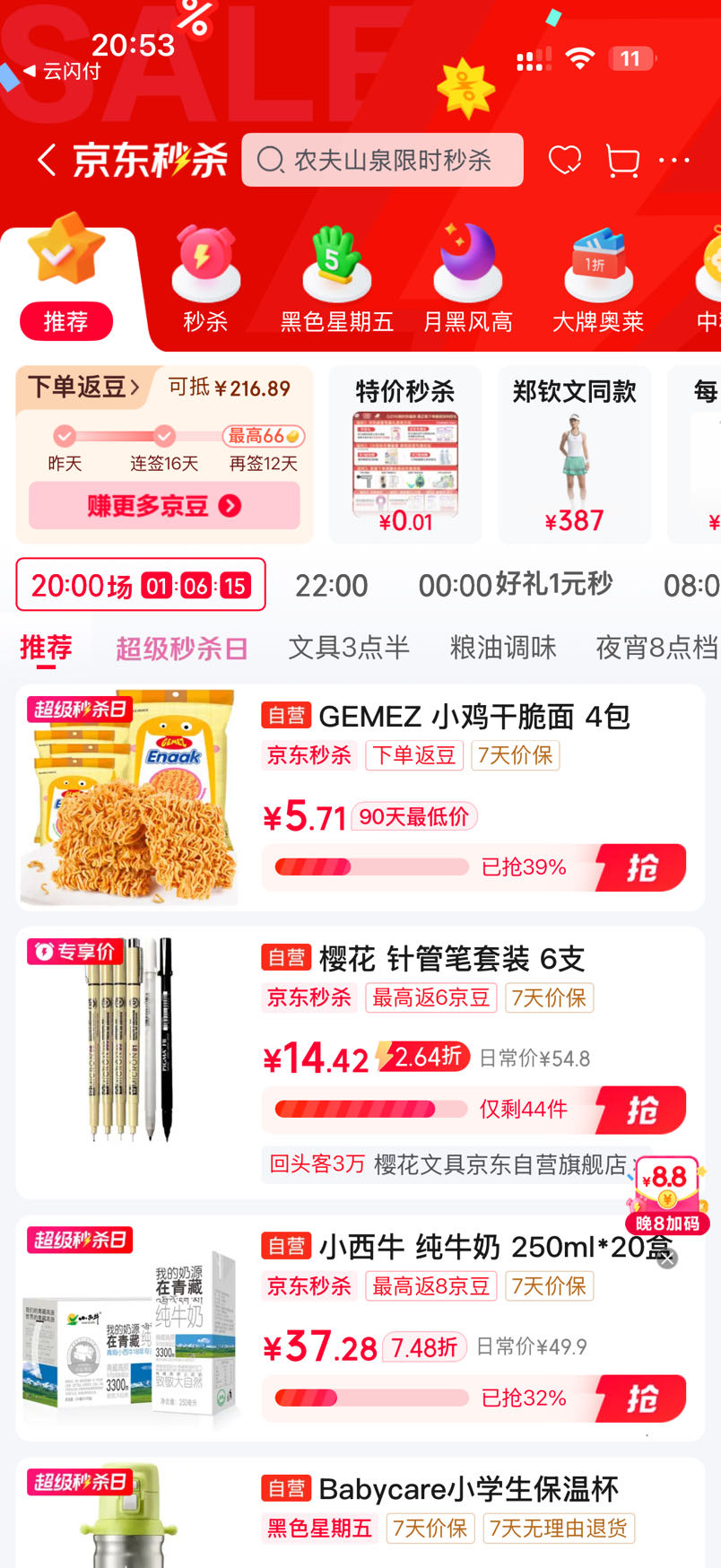Close the 晚8加码 floating badge
The height and width of the screenshot is (1568, 721).
tap(666, 1259)
